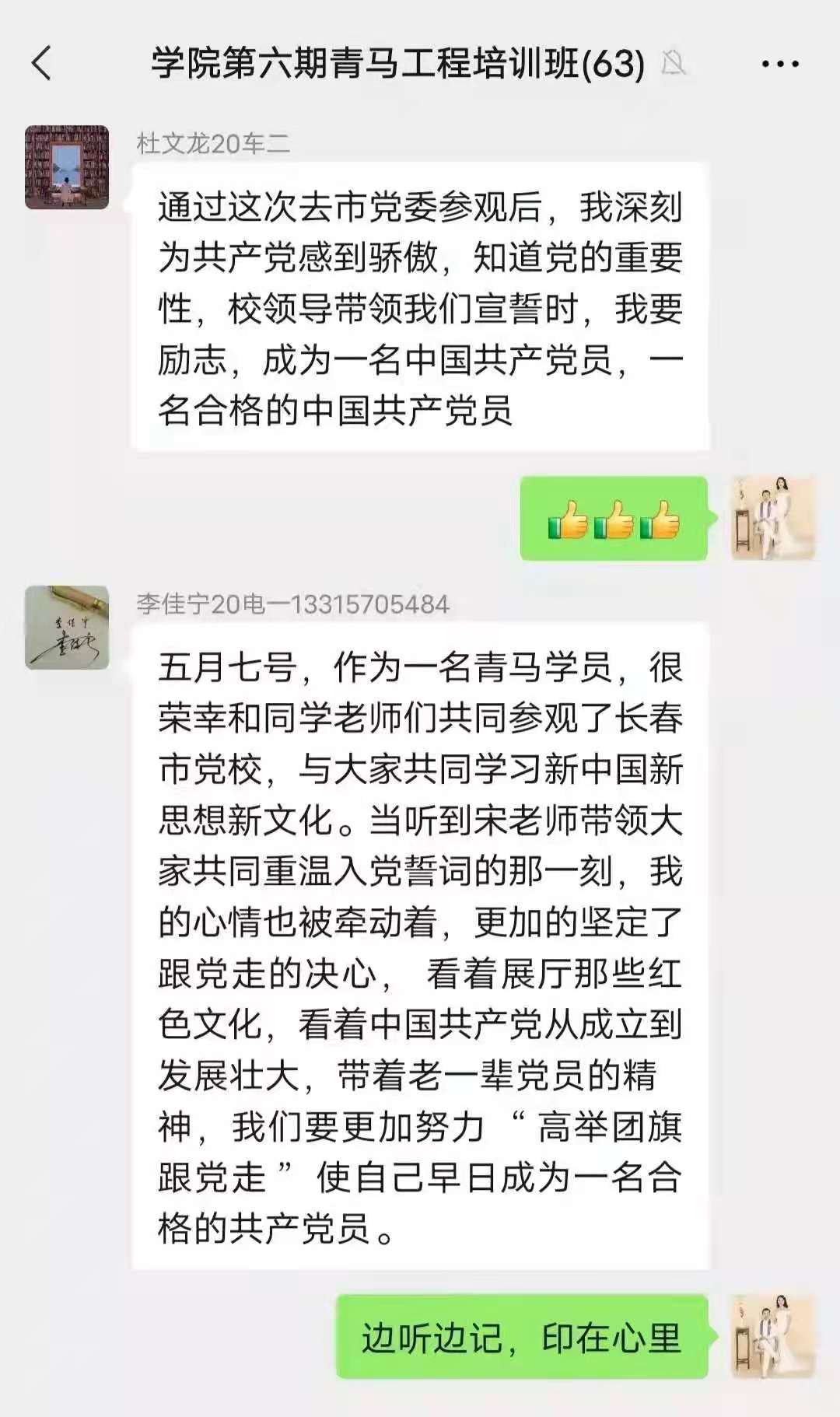Tap own avatar beside thumbs-up message
This screenshot has height=1417, width=840.
[x=773, y=518]
